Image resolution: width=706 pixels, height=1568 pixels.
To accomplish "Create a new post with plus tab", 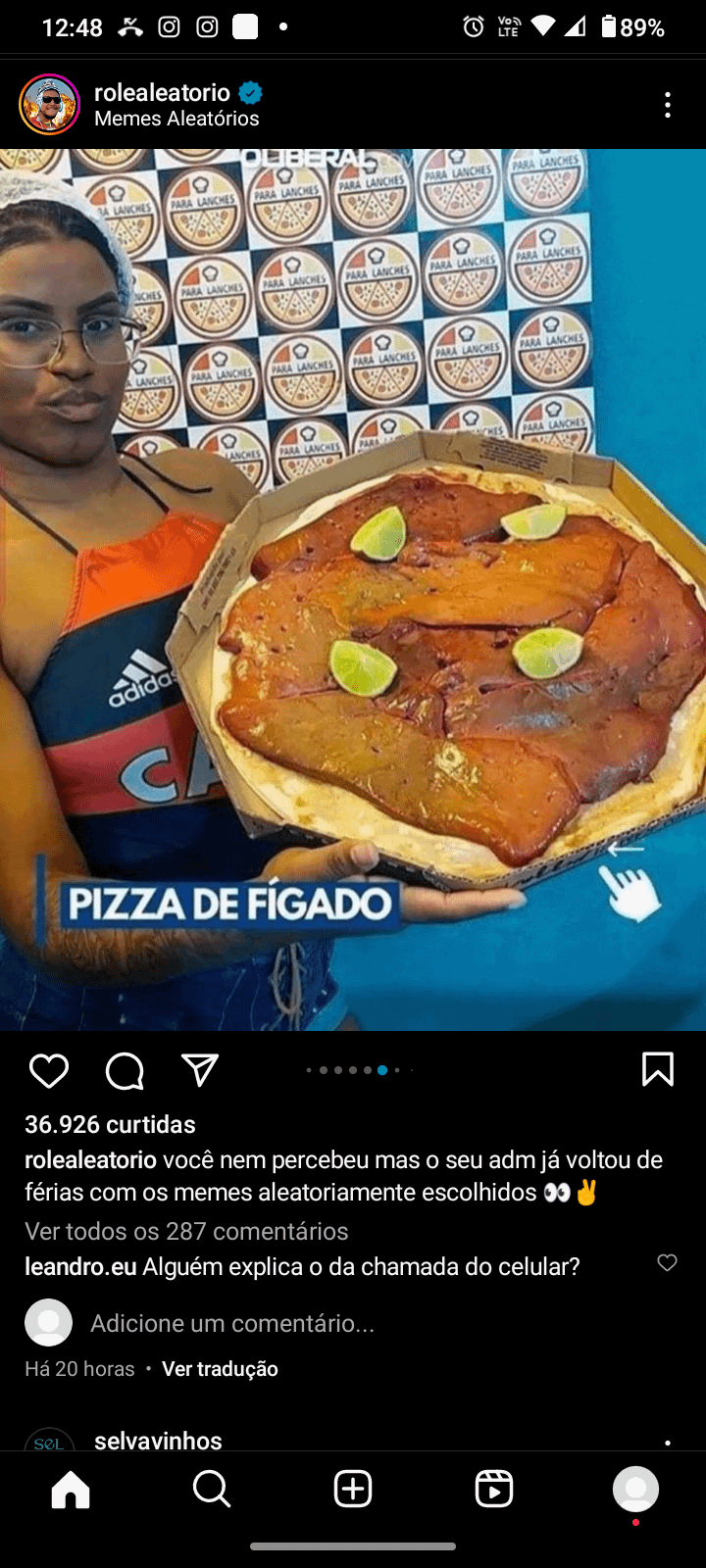I will click(x=353, y=1490).
